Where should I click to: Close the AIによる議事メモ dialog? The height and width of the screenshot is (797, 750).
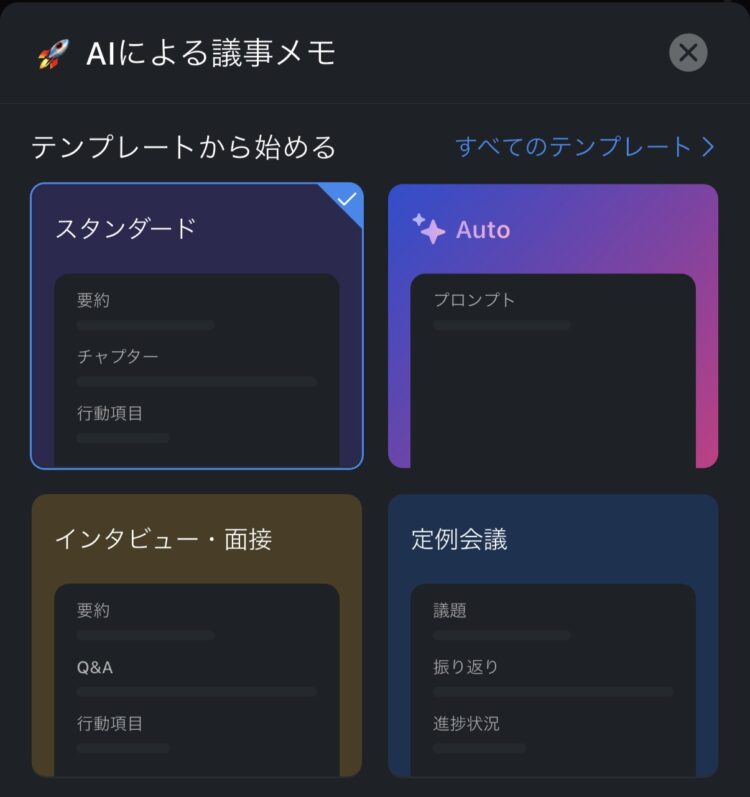point(688,53)
